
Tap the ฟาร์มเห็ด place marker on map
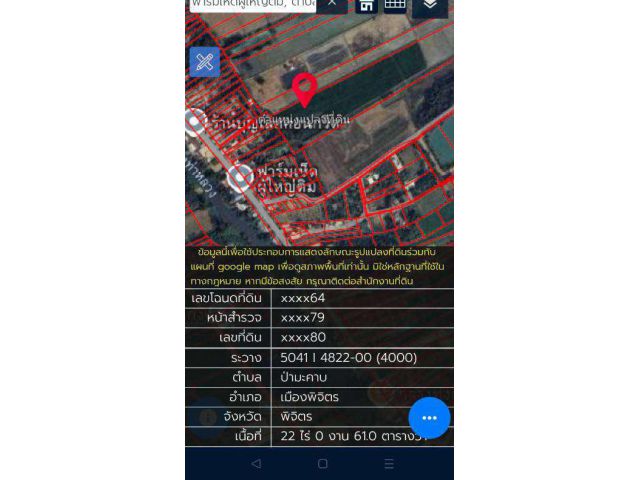tap(240, 178)
